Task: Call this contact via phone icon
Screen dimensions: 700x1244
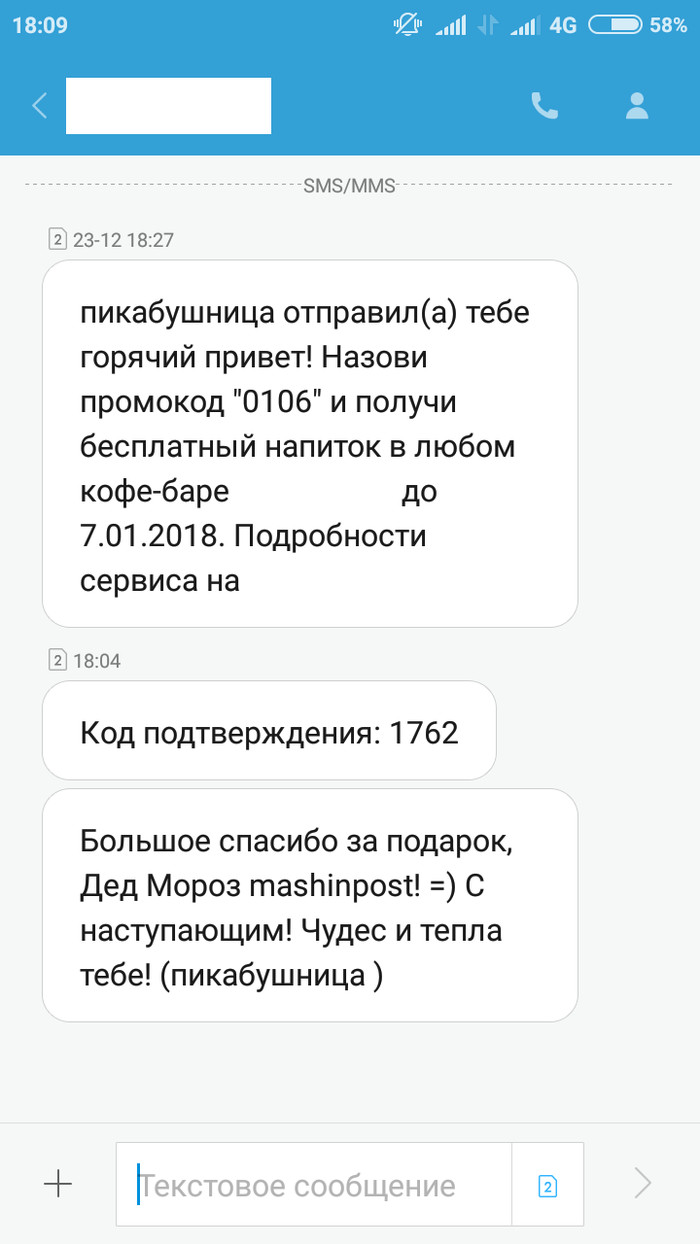Action: (544, 106)
